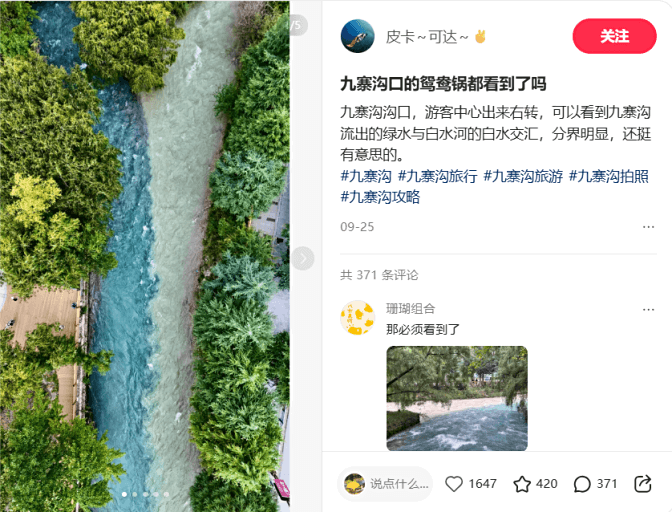Show next photo with the arrow
The width and height of the screenshot is (672, 512).
[x=303, y=258]
